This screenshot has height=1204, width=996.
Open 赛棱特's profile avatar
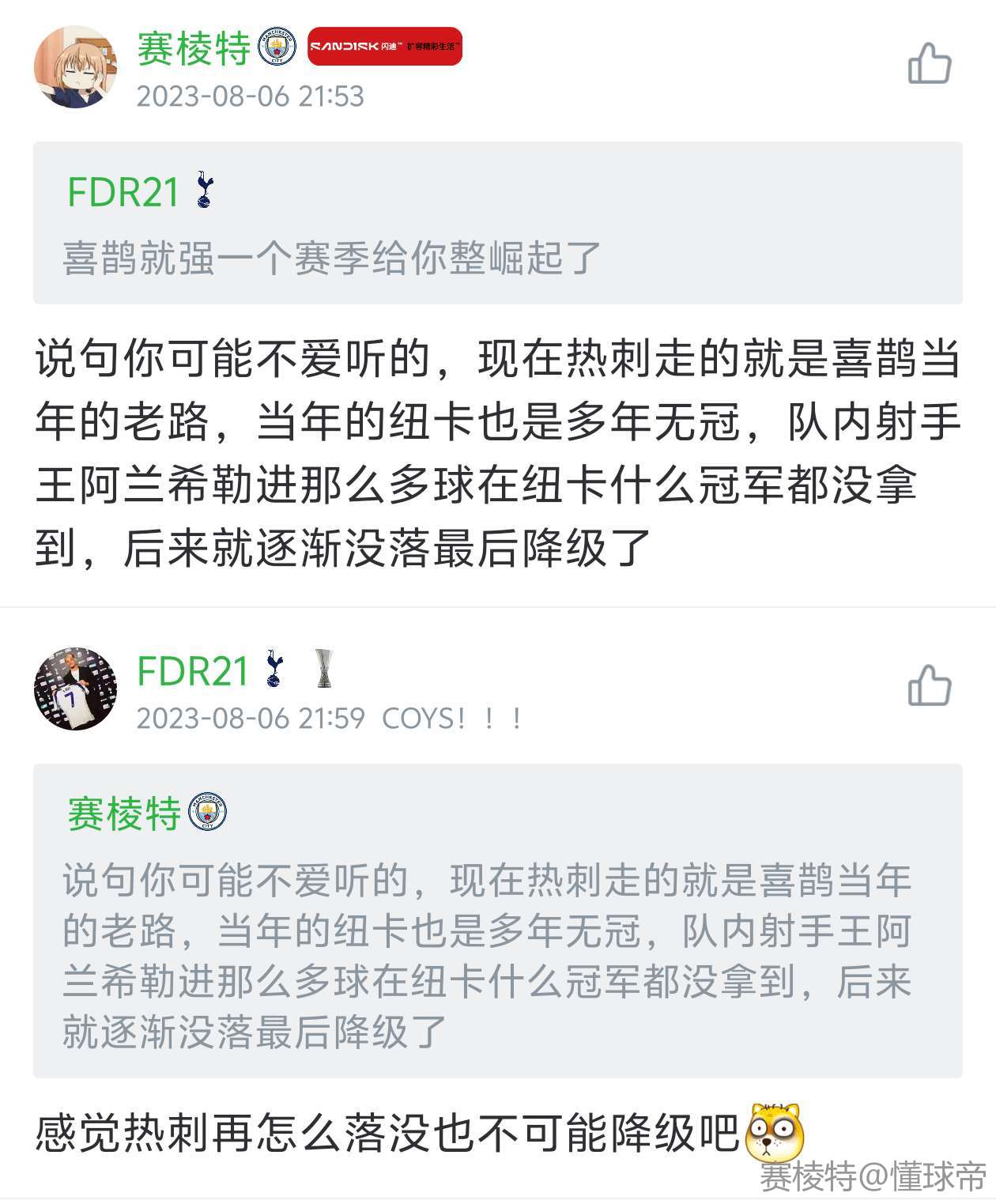pos(75,67)
